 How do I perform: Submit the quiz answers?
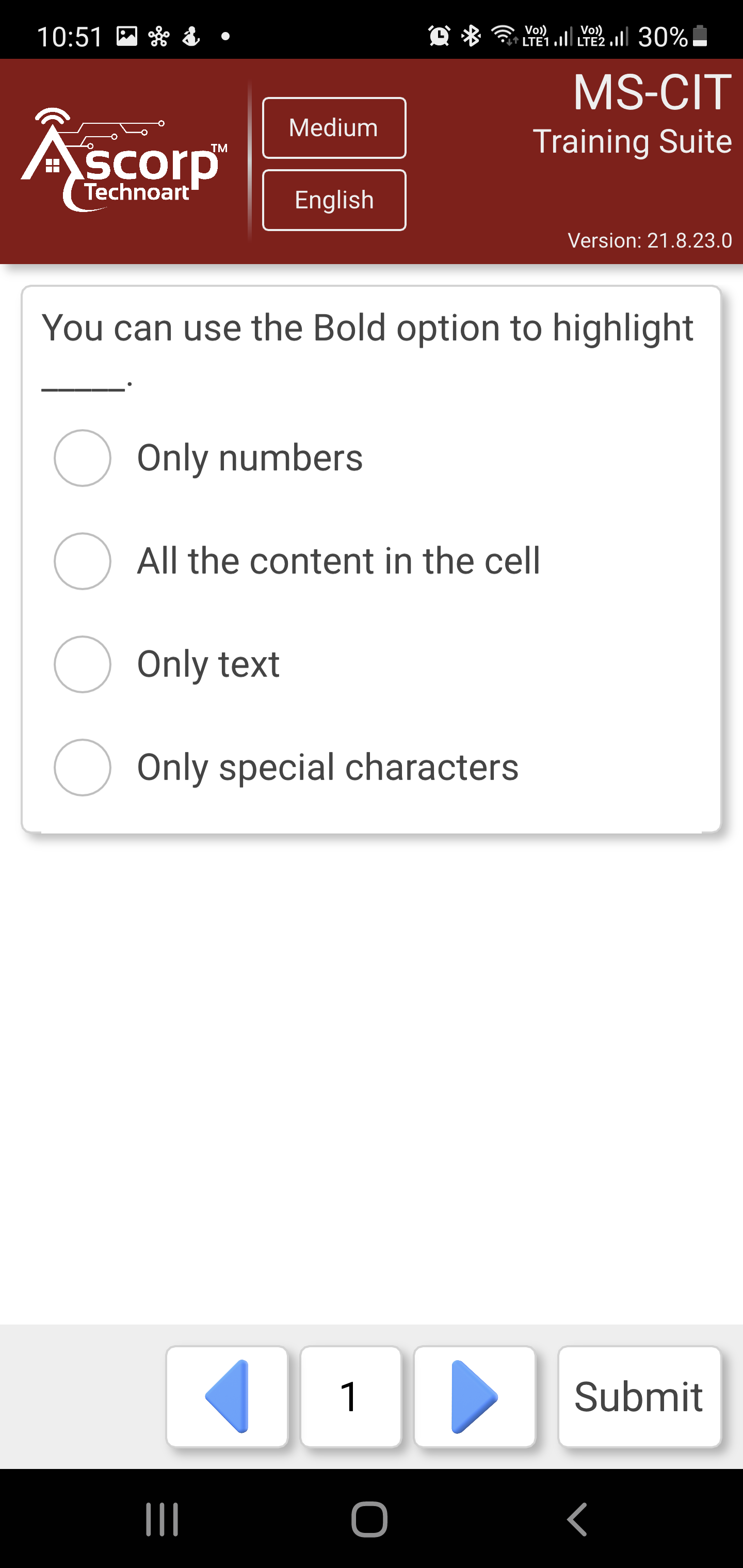639,1396
